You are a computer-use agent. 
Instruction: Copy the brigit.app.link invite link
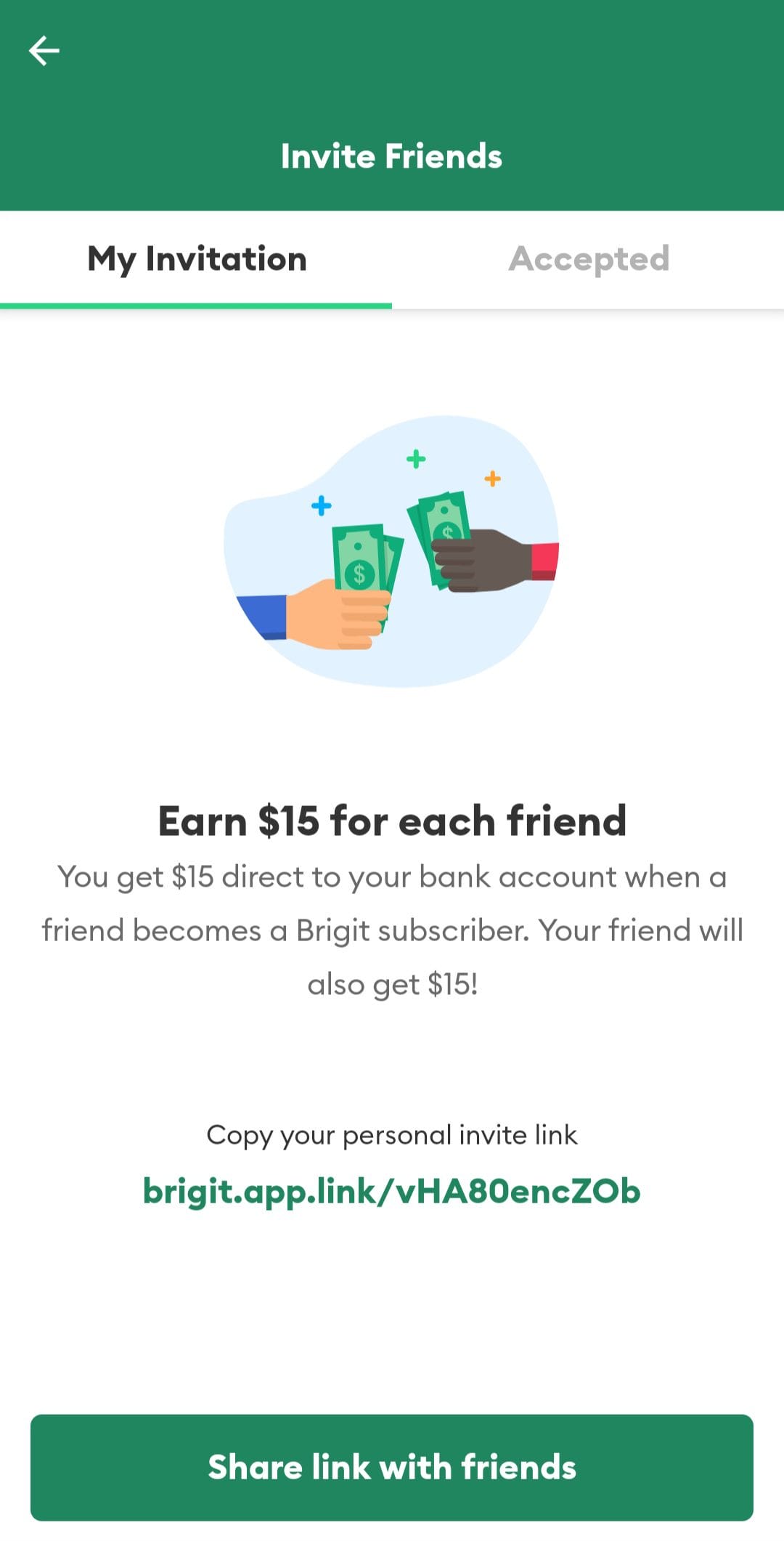391,1192
